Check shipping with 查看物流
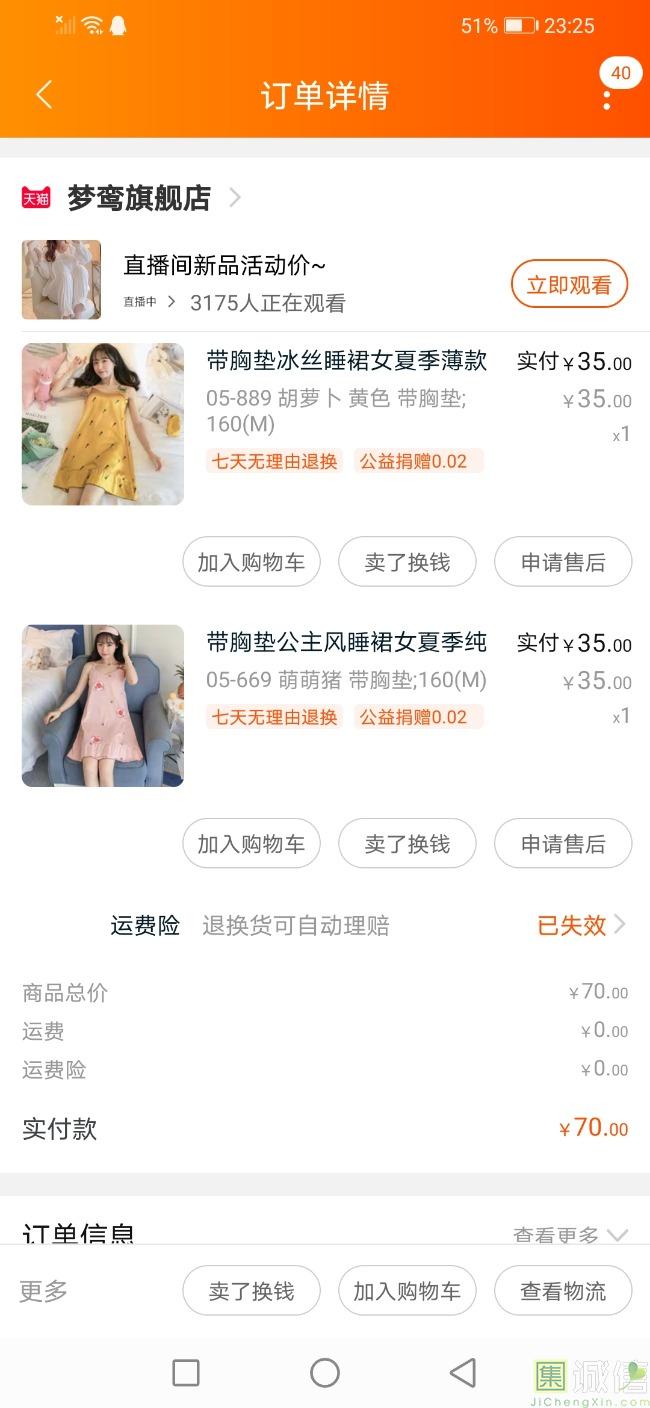This screenshot has width=650, height=1408. (x=563, y=1291)
